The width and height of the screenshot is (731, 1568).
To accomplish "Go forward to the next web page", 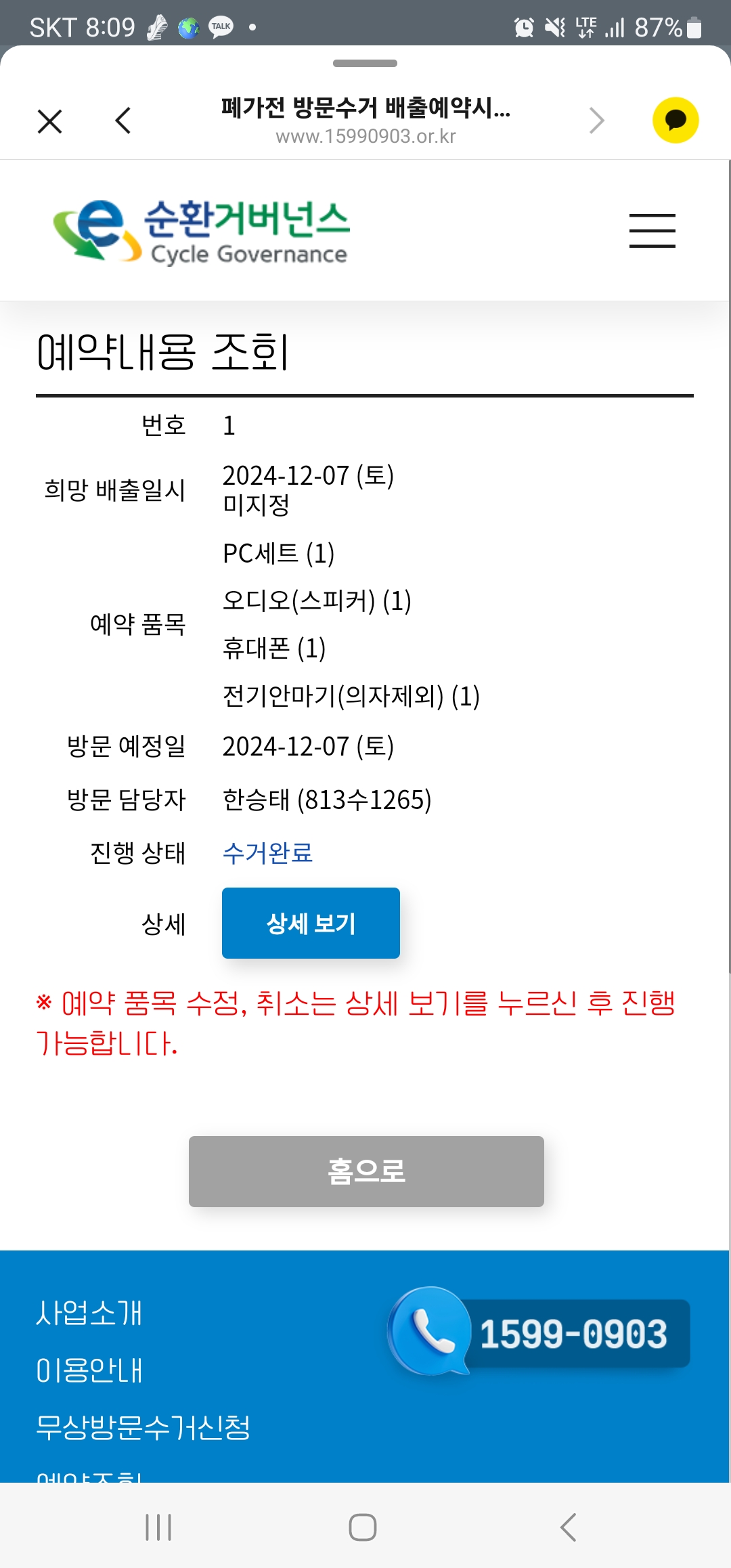I will coord(596,121).
